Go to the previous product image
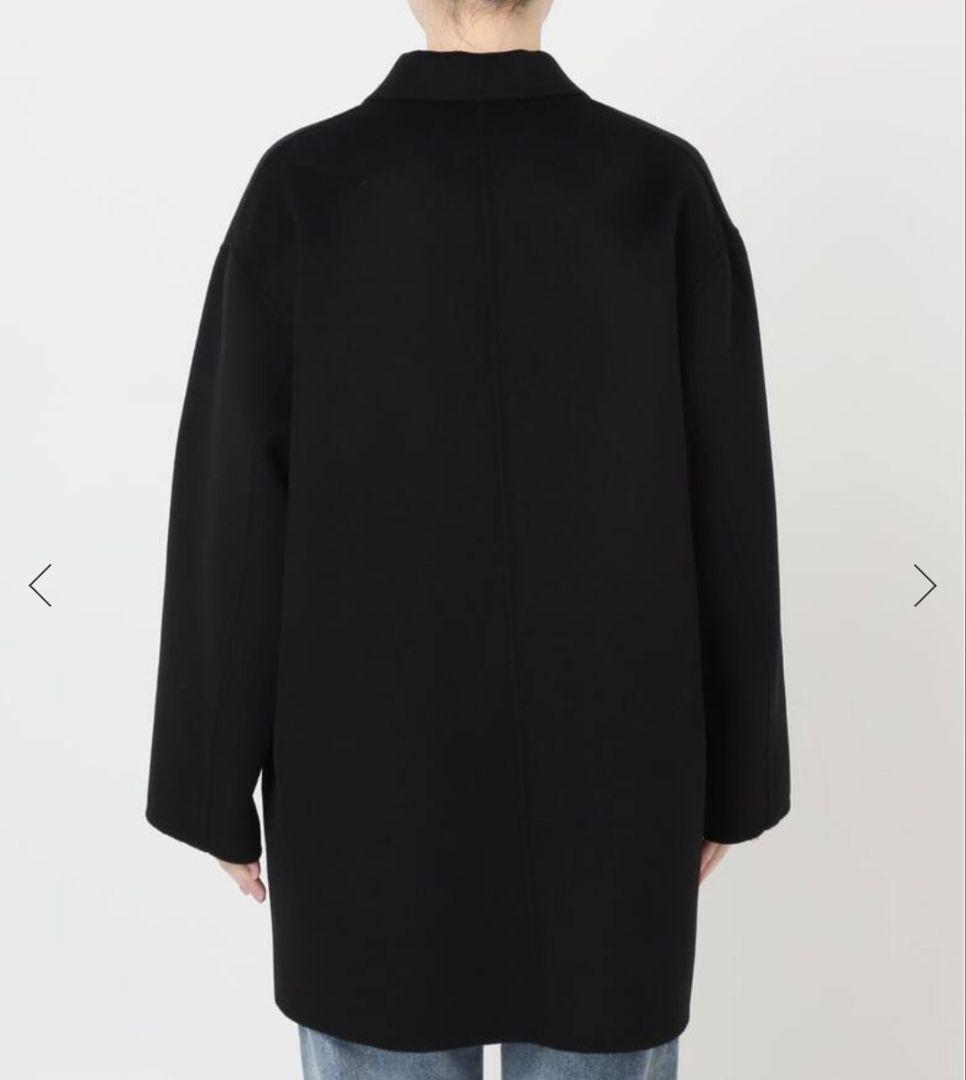Screen dimensions: 966x1080 click(40, 585)
